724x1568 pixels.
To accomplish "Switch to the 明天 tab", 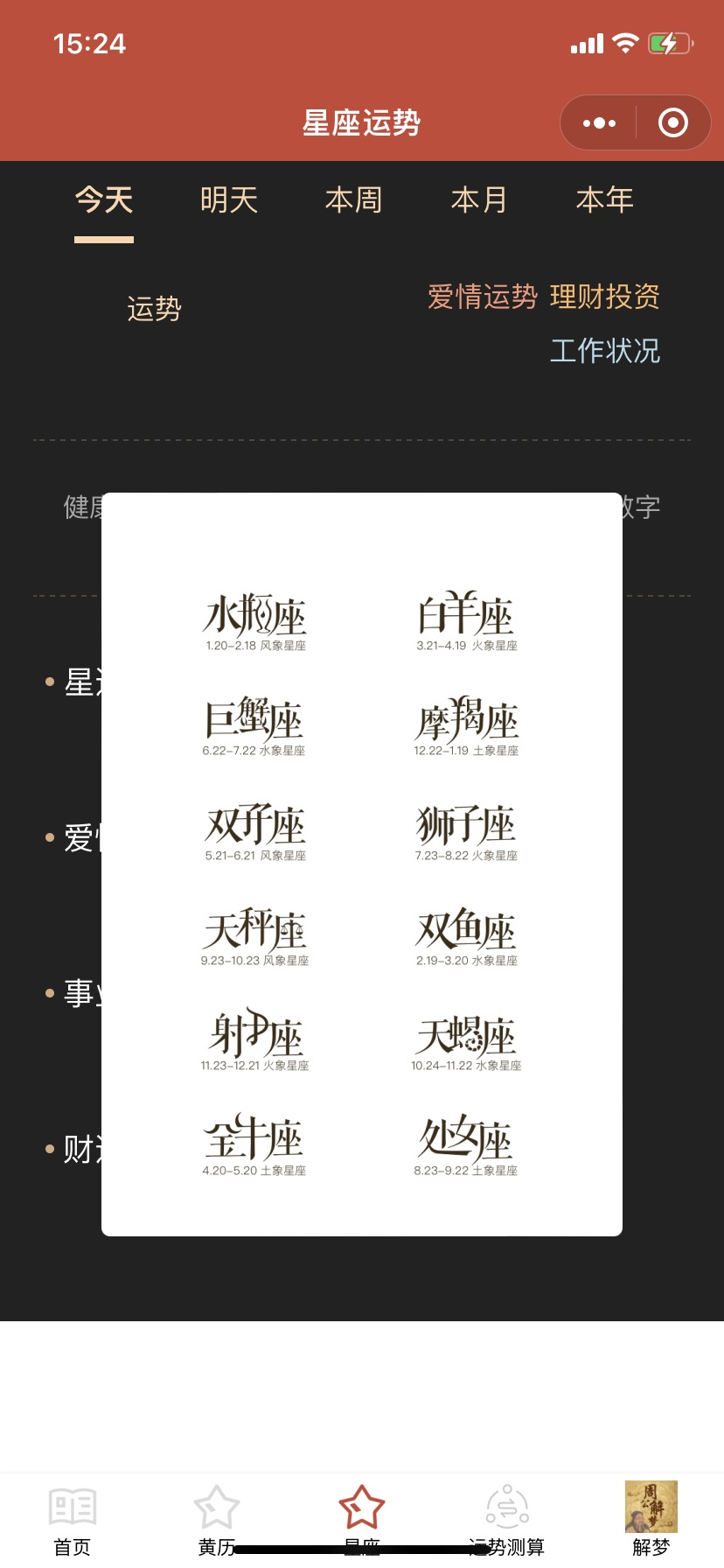I will point(229,200).
